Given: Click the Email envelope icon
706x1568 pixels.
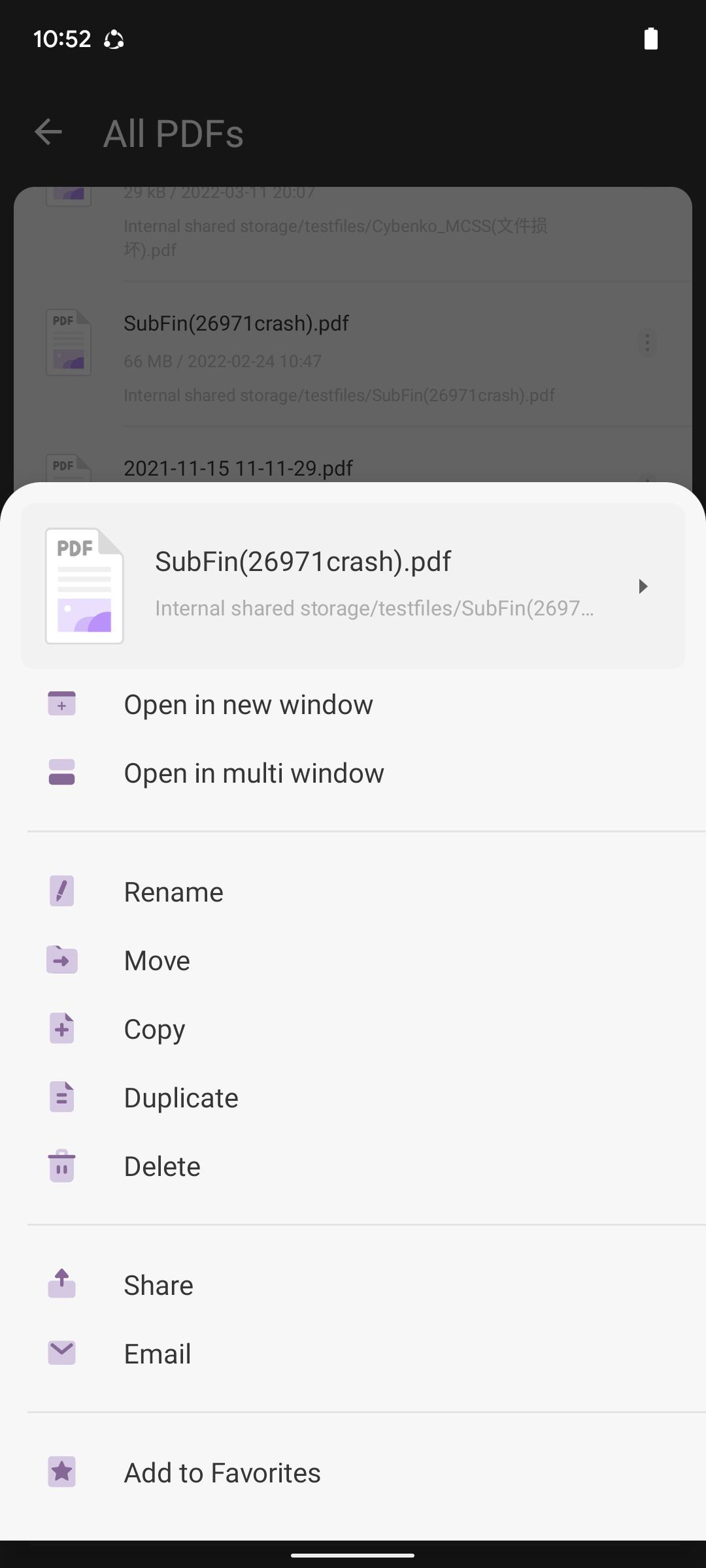Looking at the screenshot, I should point(61,1353).
